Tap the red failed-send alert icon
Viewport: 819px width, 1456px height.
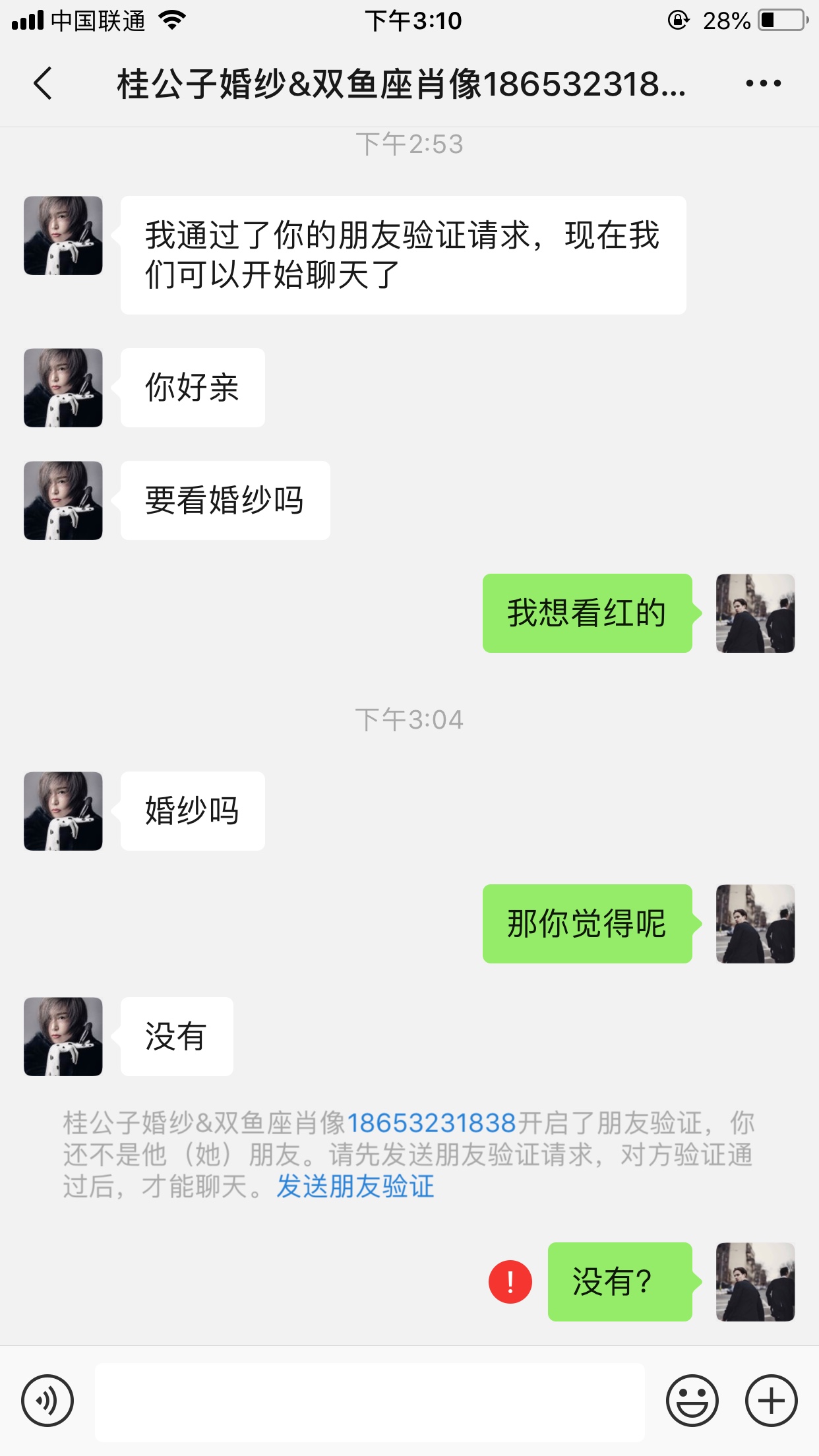[510, 1282]
